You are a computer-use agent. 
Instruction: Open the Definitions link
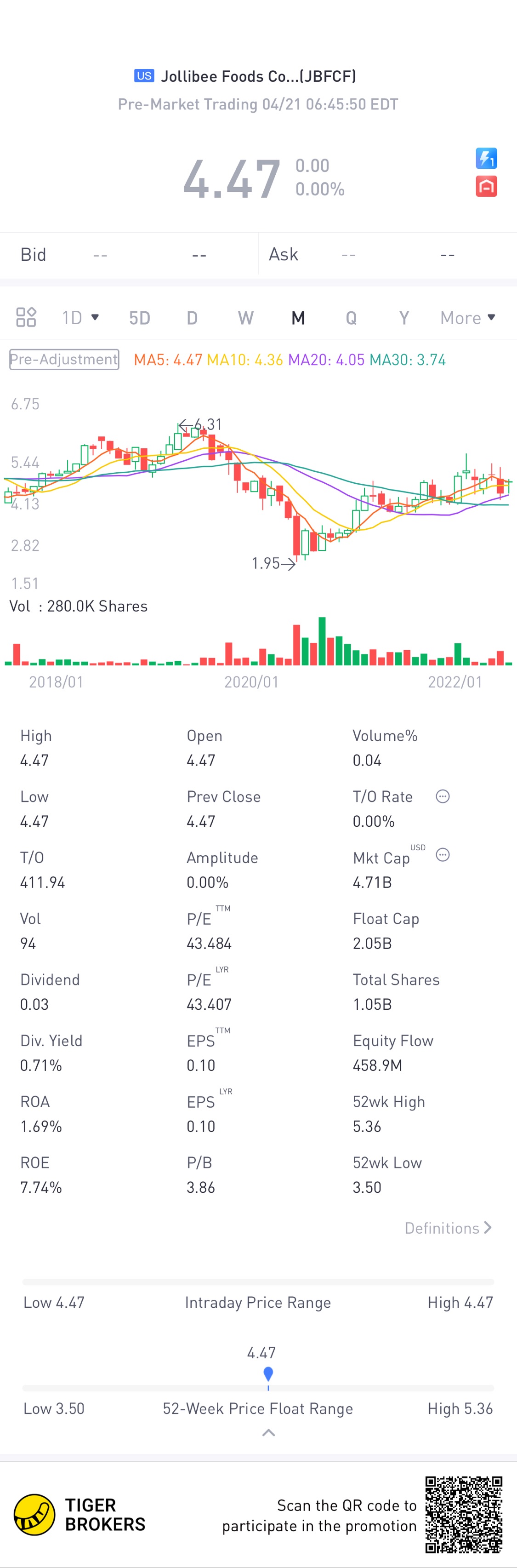(448, 1228)
